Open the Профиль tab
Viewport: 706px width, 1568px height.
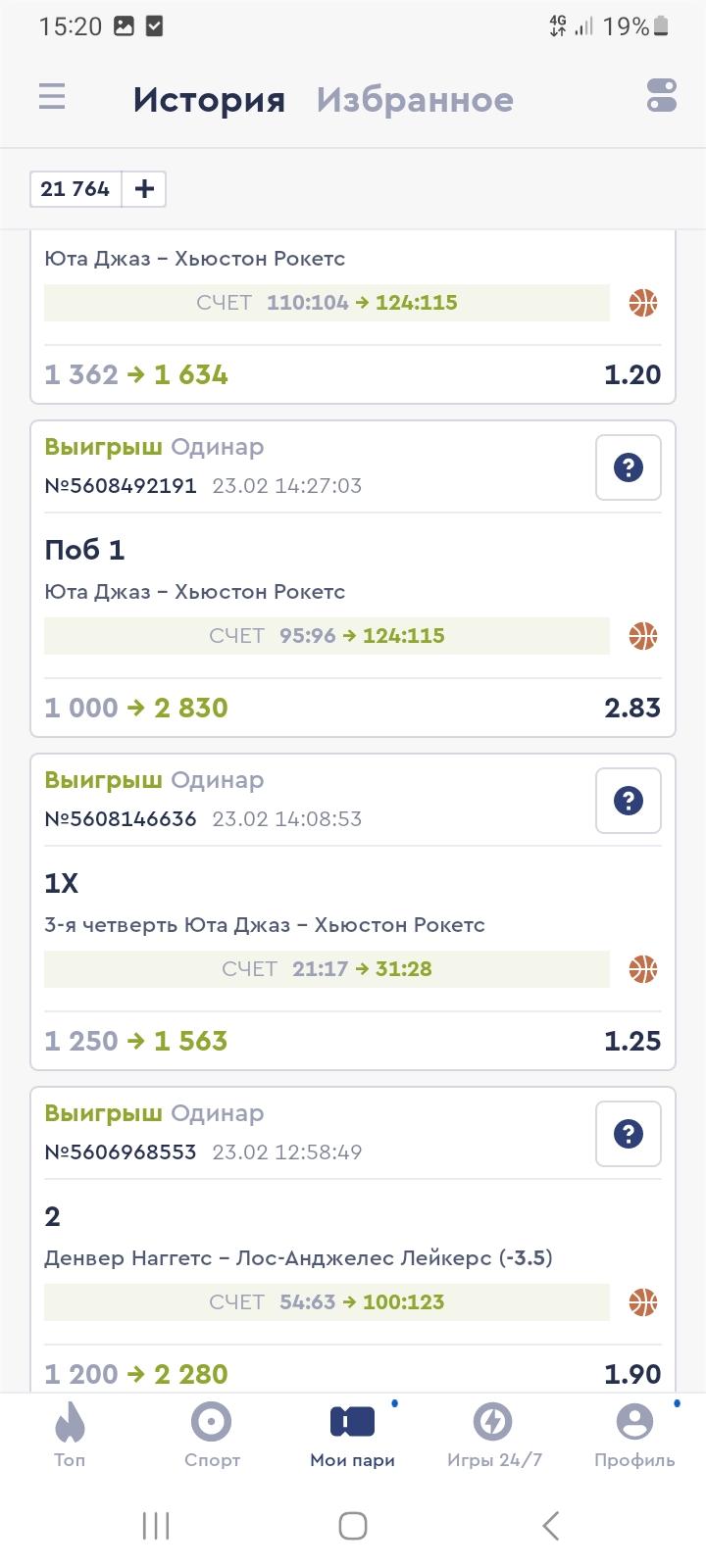tap(634, 1434)
